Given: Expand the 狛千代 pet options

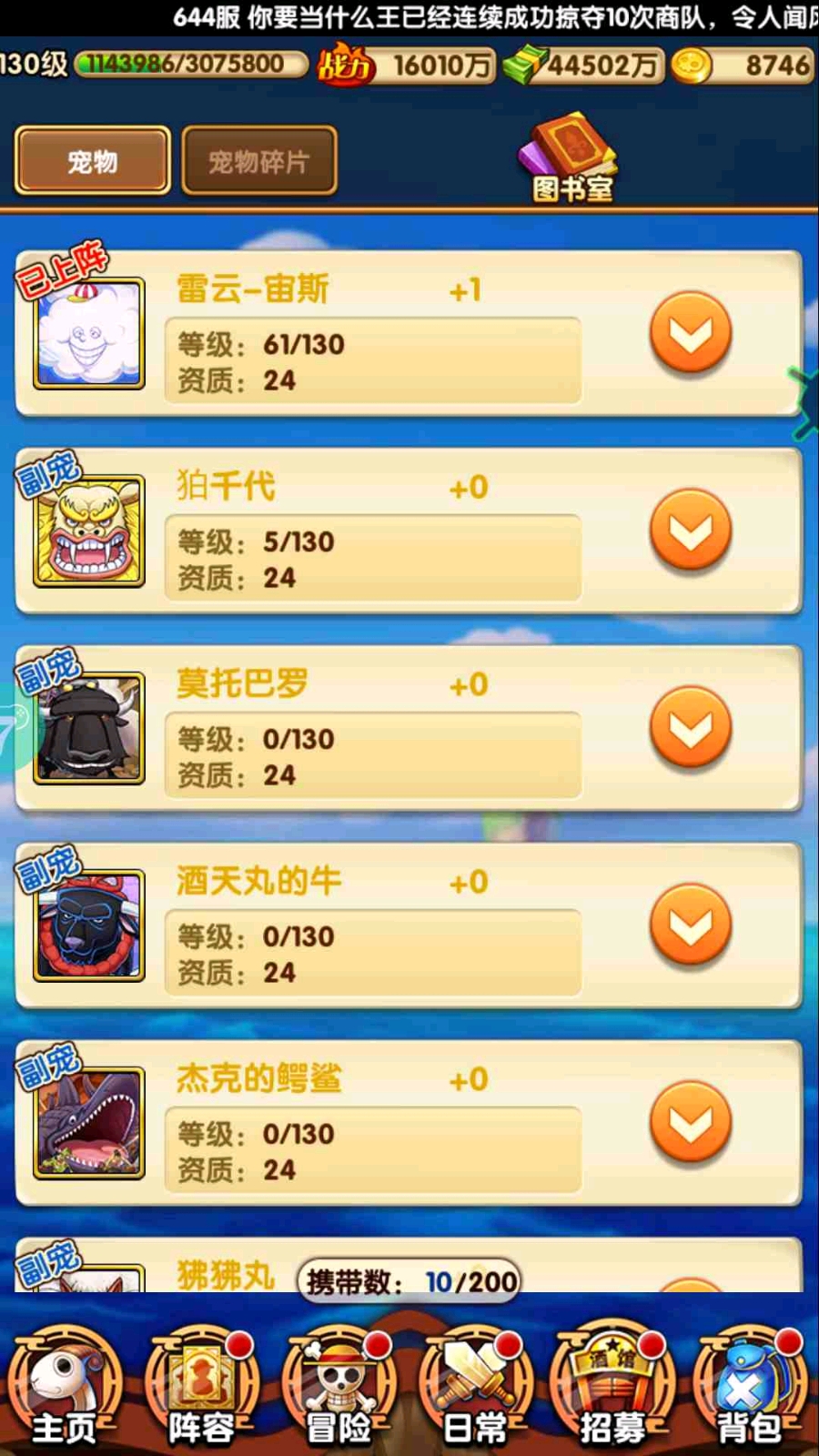Looking at the screenshot, I should (691, 531).
